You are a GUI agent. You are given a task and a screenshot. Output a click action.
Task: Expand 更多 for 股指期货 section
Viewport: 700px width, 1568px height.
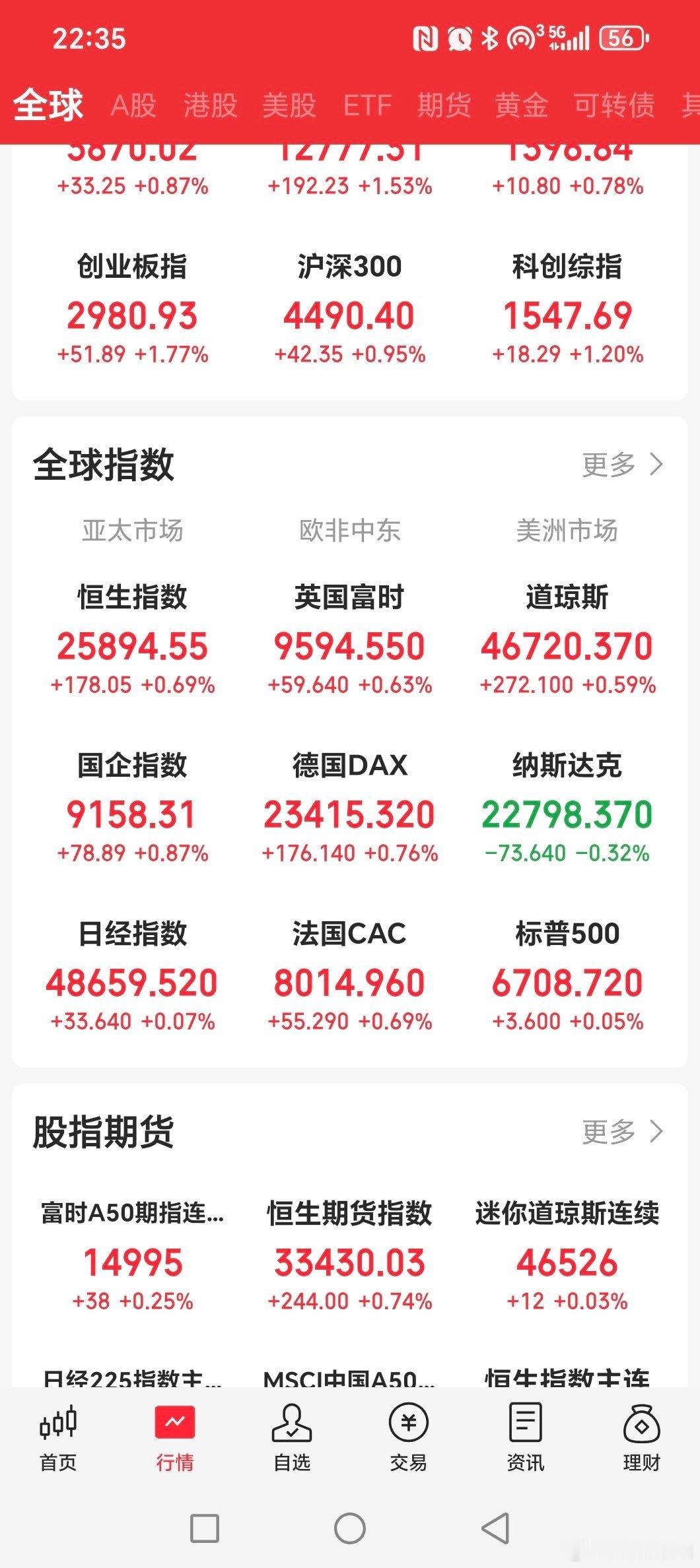pyautogui.click(x=619, y=1132)
